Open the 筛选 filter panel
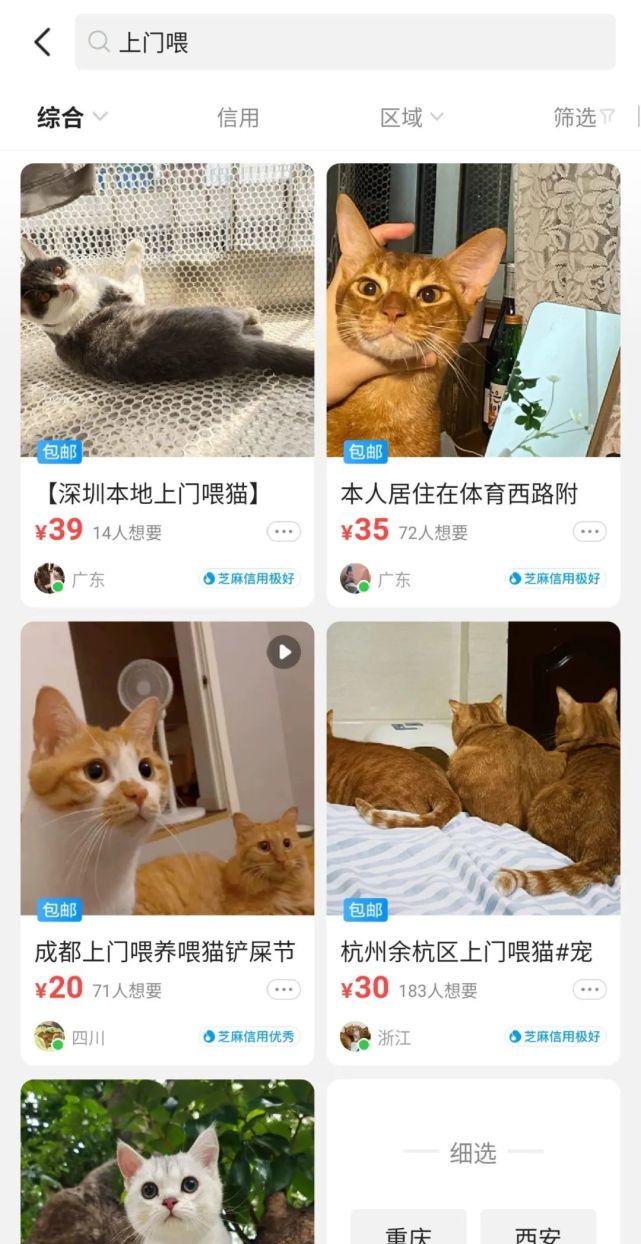Viewport: 641px width, 1244px height. [x=584, y=118]
